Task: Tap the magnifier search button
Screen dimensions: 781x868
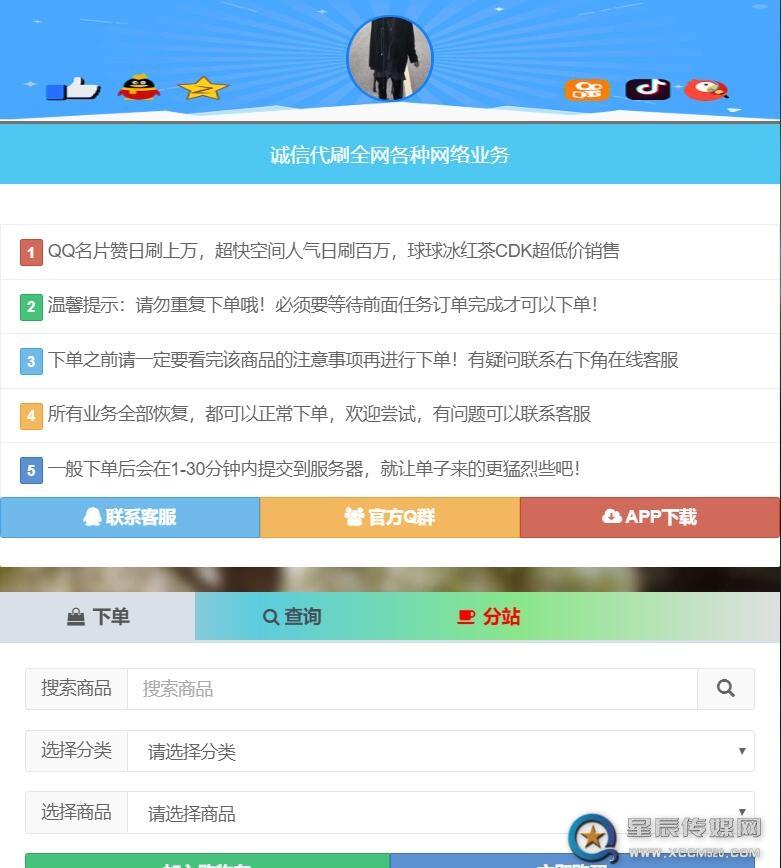Action: [x=726, y=689]
